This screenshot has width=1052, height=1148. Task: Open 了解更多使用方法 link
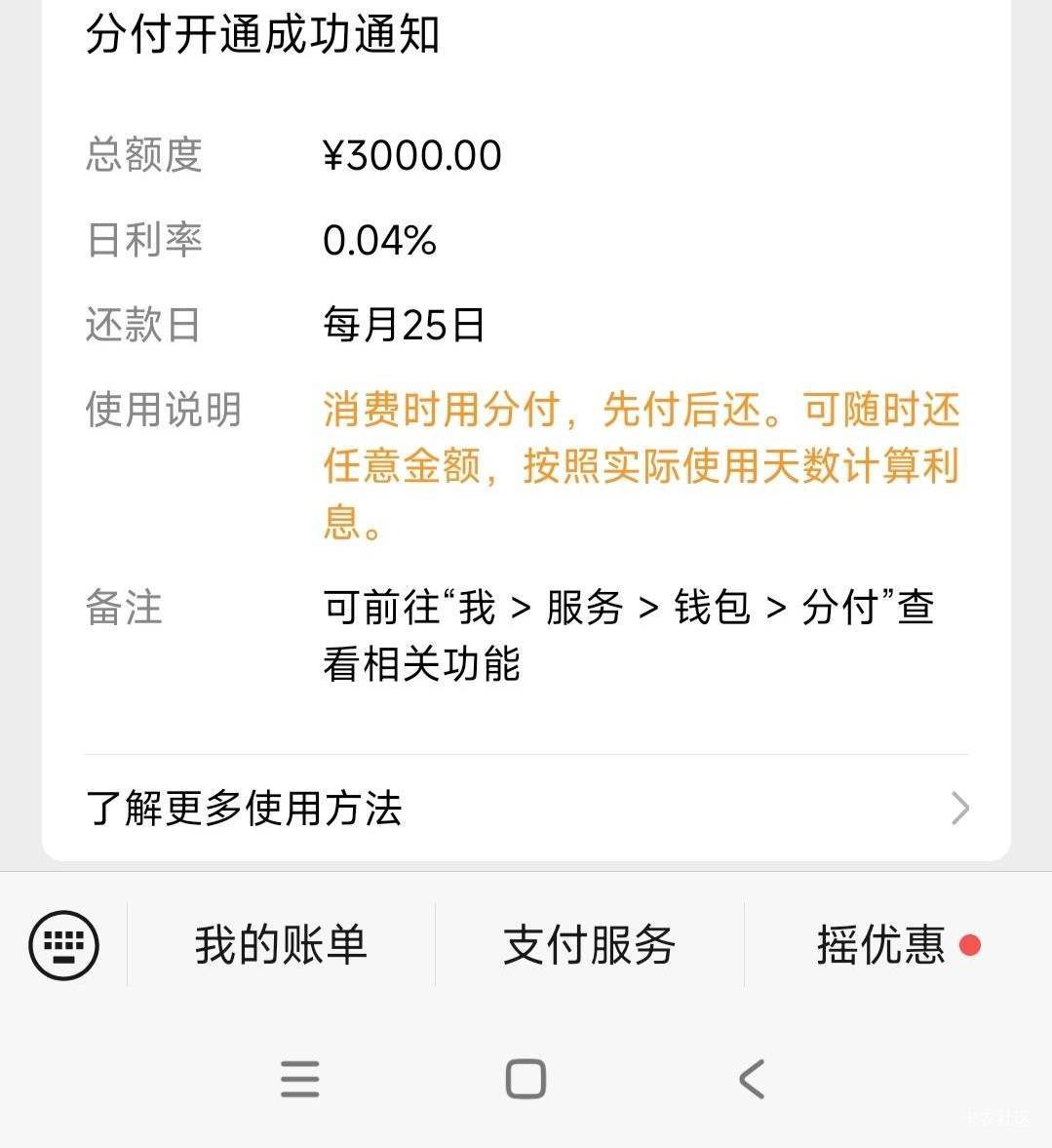pyautogui.click(x=526, y=809)
